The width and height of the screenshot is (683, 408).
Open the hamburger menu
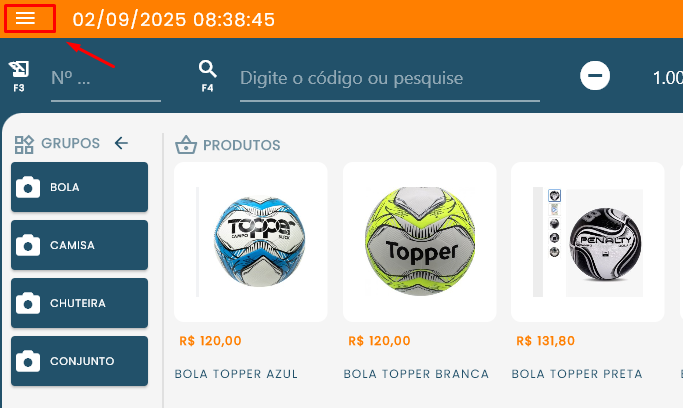tap(27, 19)
